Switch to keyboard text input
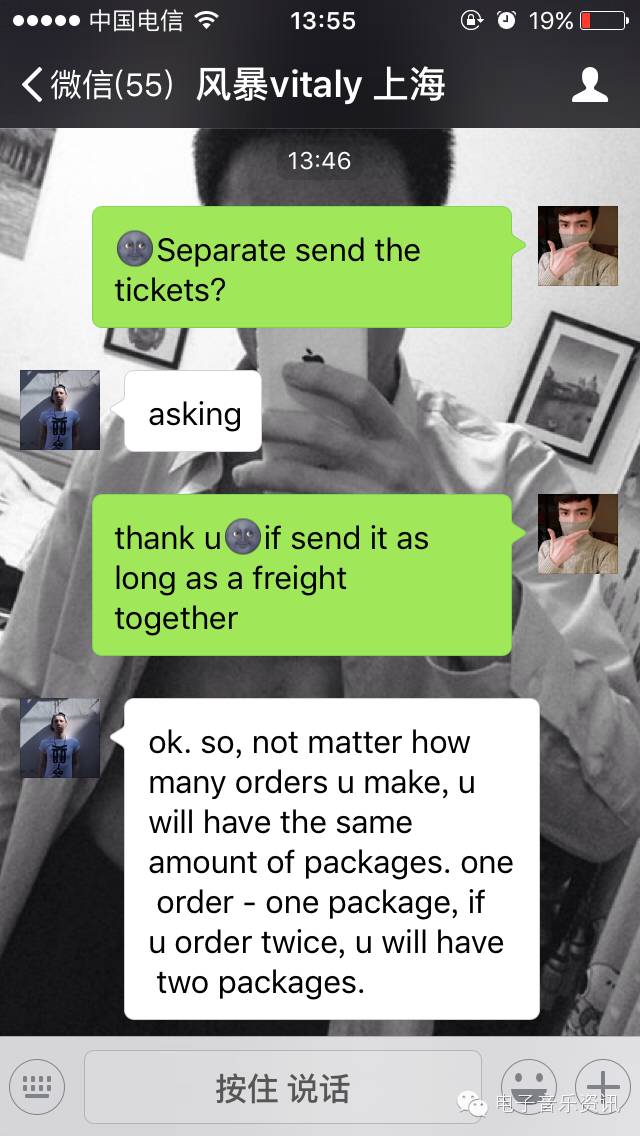 tap(37, 1086)
